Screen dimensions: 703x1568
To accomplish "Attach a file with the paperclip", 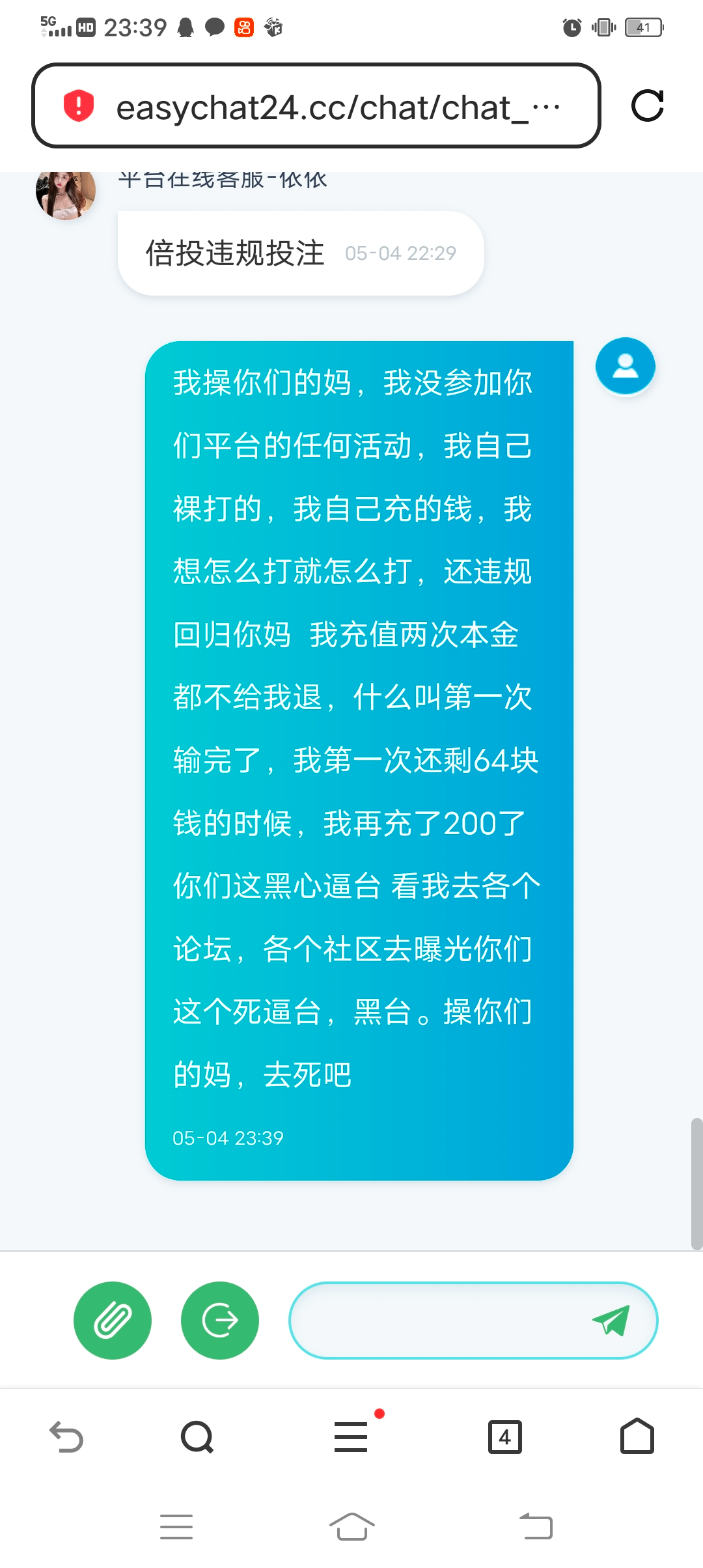I will 113,1320.
